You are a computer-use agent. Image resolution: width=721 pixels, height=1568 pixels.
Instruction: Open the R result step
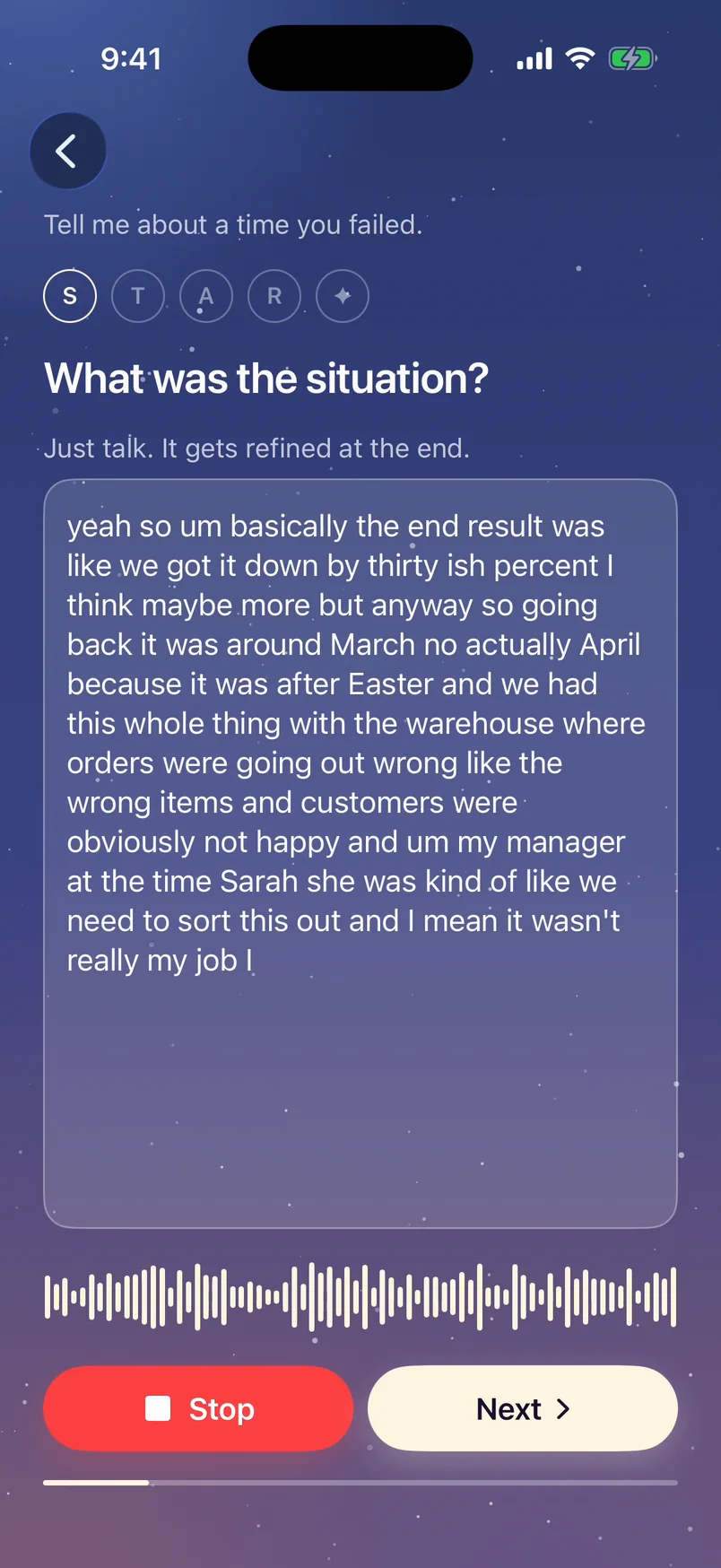pos(274,296)
